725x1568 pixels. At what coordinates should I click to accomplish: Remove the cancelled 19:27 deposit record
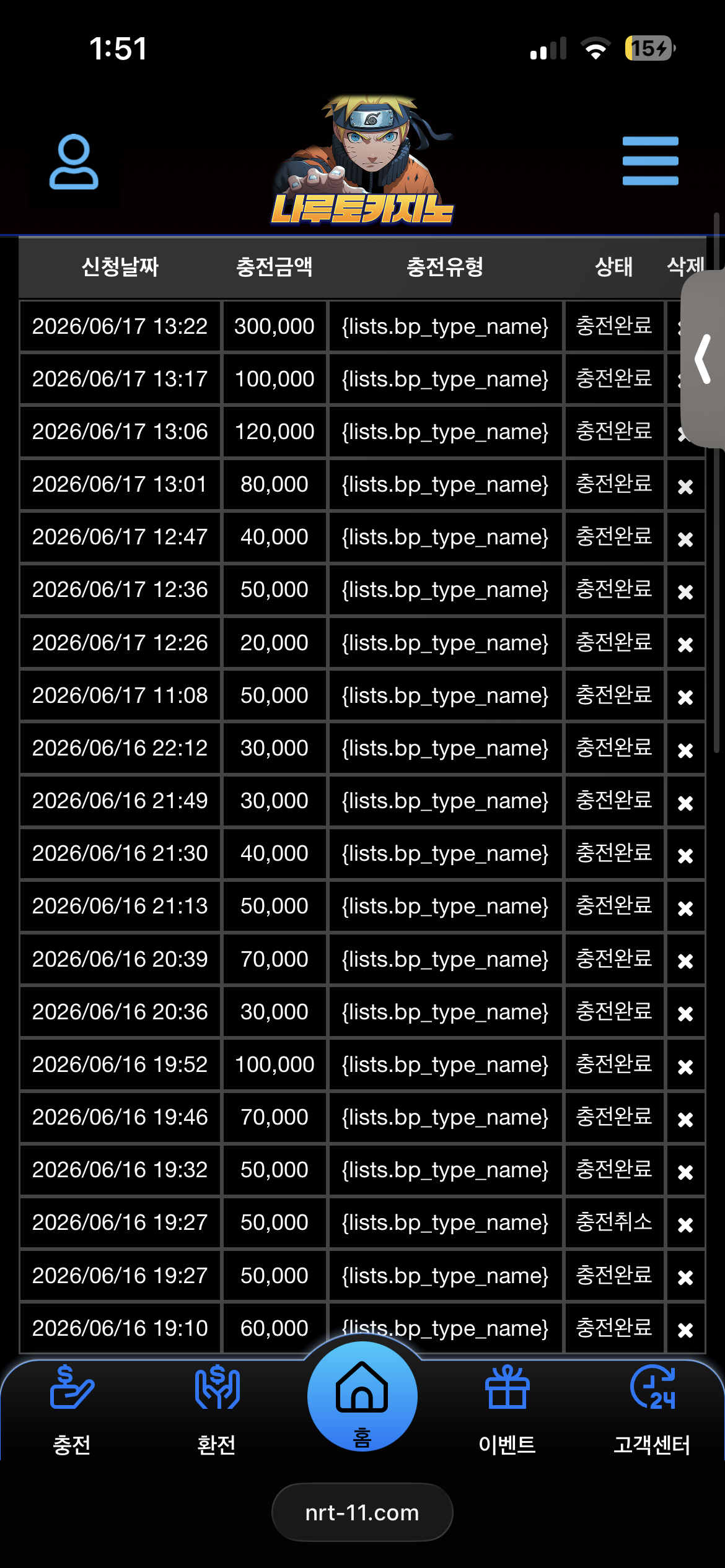coord(685,1225)
